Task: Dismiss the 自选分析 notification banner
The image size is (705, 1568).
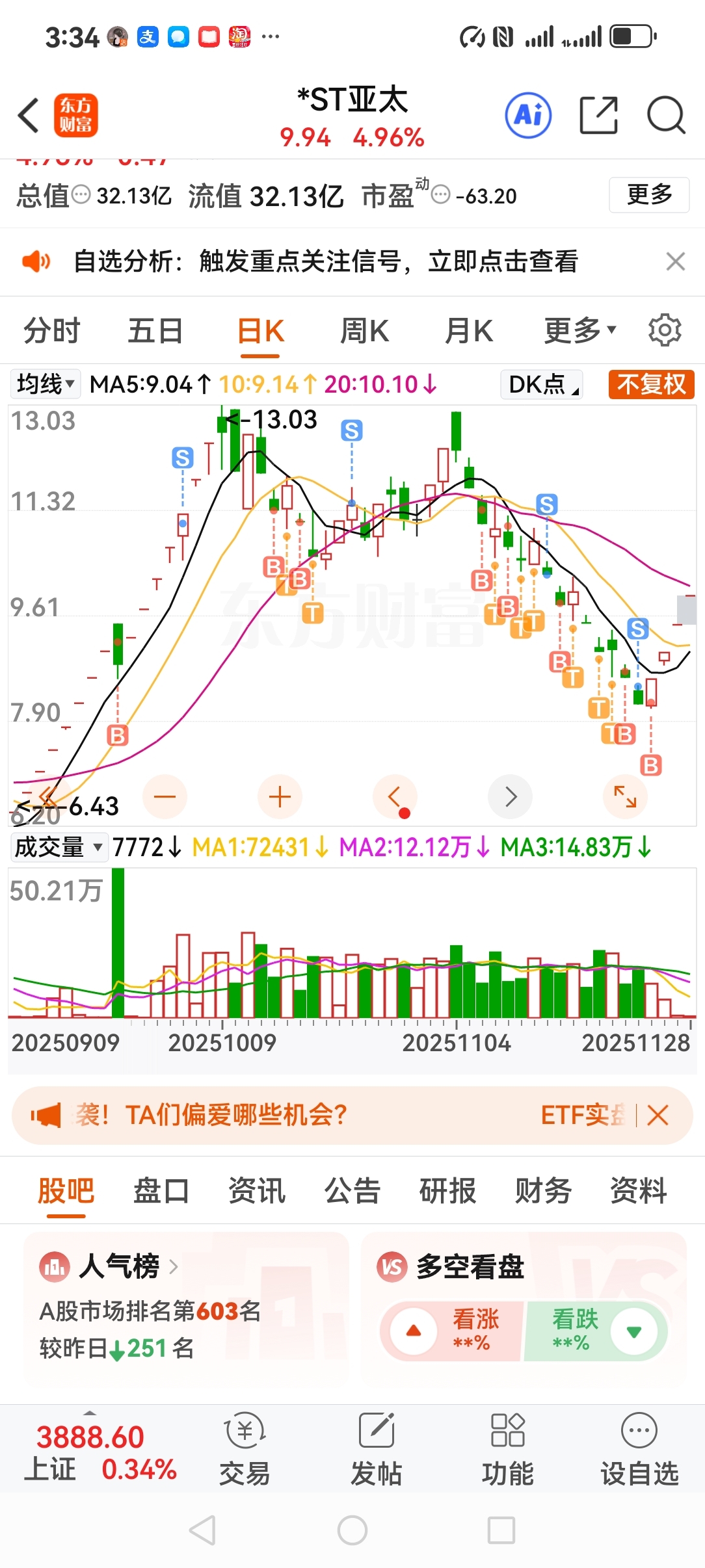Action: 676,261
